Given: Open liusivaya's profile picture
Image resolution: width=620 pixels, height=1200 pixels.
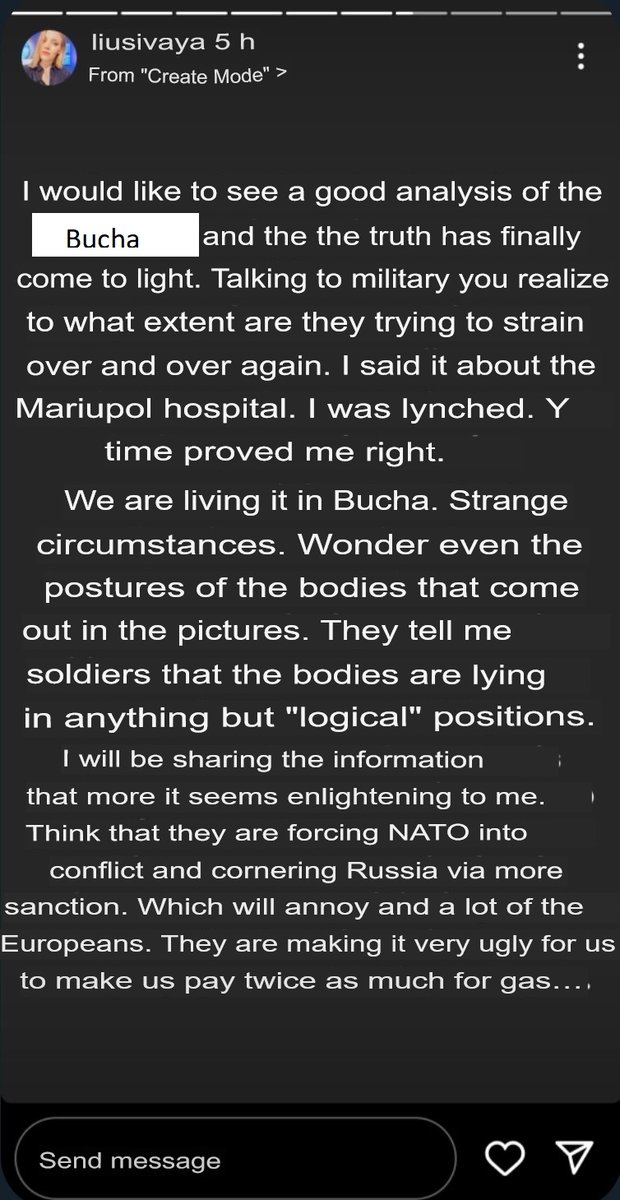Looking at the screenshot, I should tap(49, 57).
